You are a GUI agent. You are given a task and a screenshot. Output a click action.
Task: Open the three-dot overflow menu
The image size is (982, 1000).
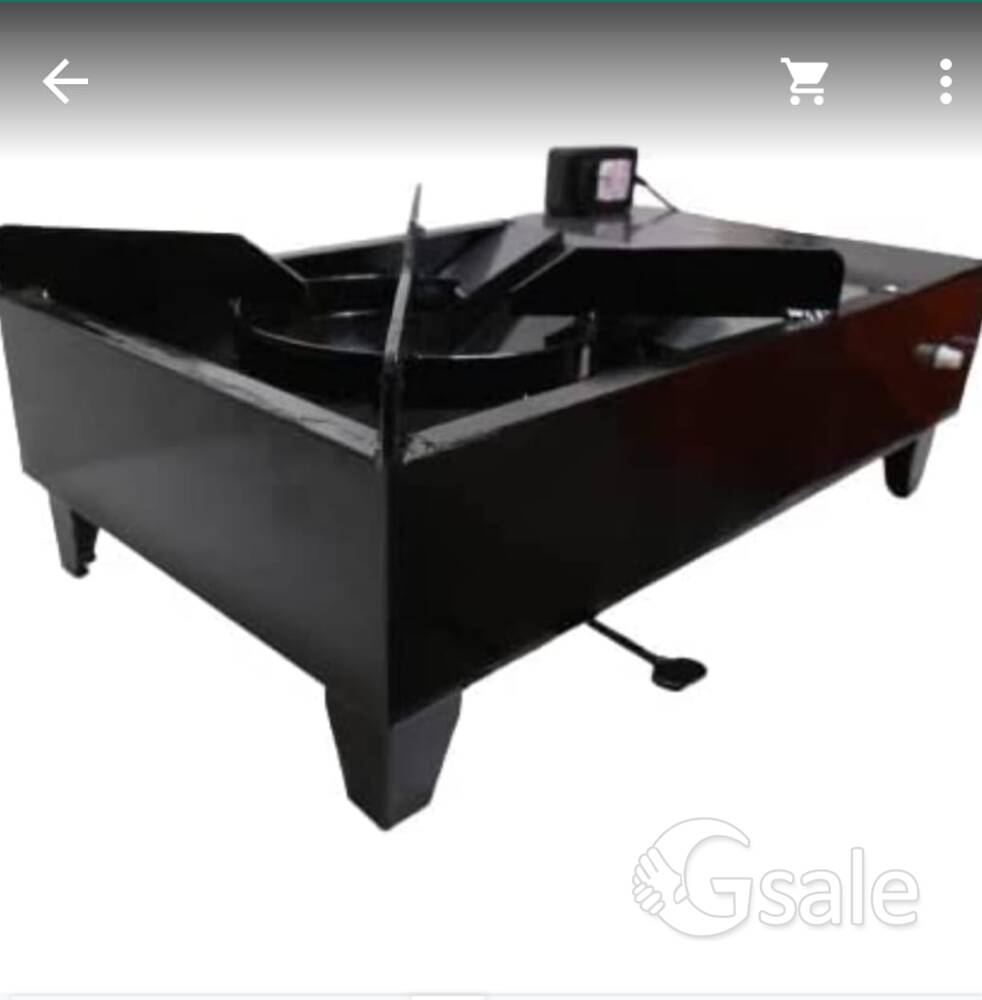945,81
